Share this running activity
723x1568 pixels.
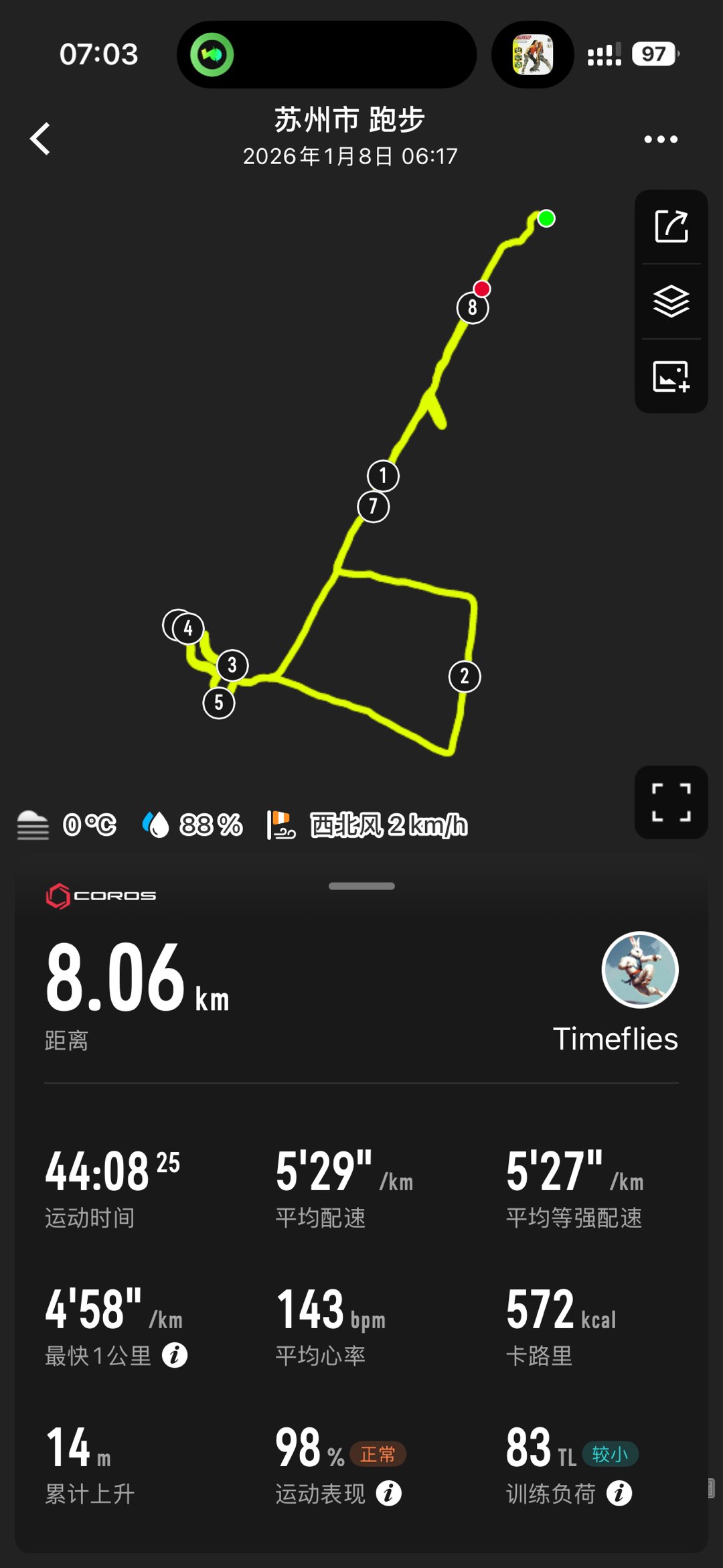(x=671, y=226)
